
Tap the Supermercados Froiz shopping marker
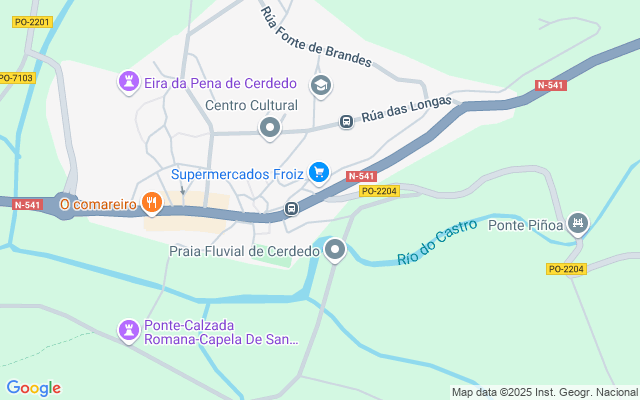click(x=319, y=174)
